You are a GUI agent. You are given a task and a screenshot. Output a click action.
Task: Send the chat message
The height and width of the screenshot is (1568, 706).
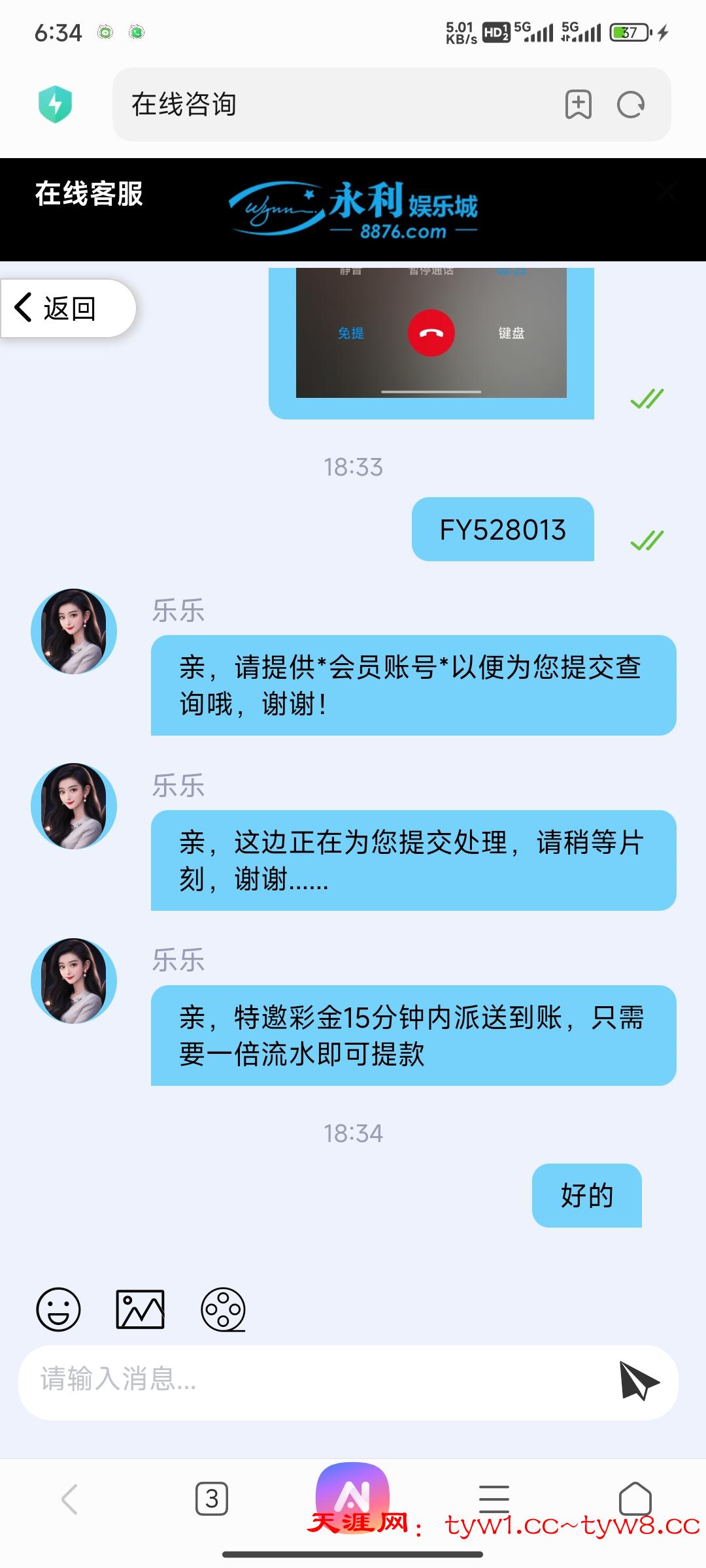[x=639, y=1381]
